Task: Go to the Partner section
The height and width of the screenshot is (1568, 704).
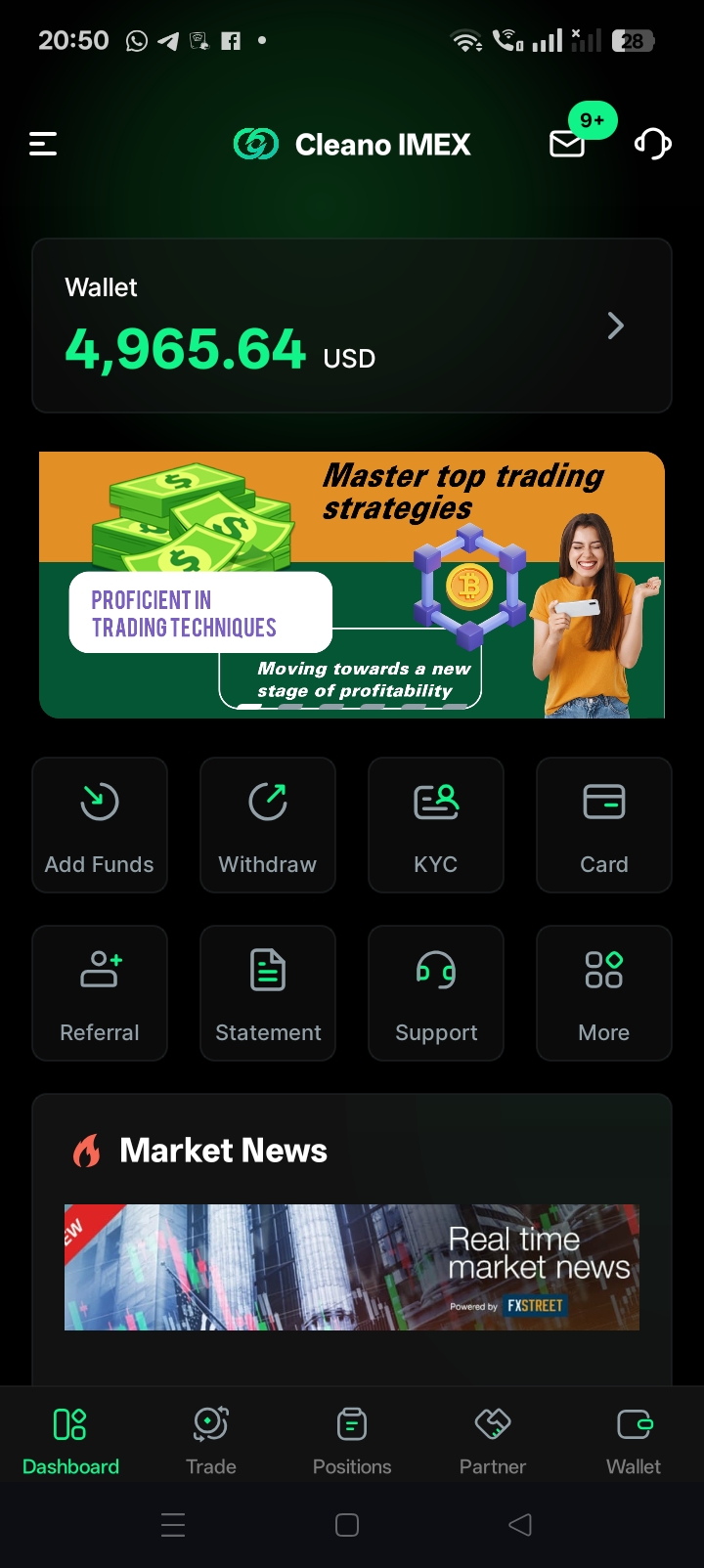Action: coord(492,1437)
